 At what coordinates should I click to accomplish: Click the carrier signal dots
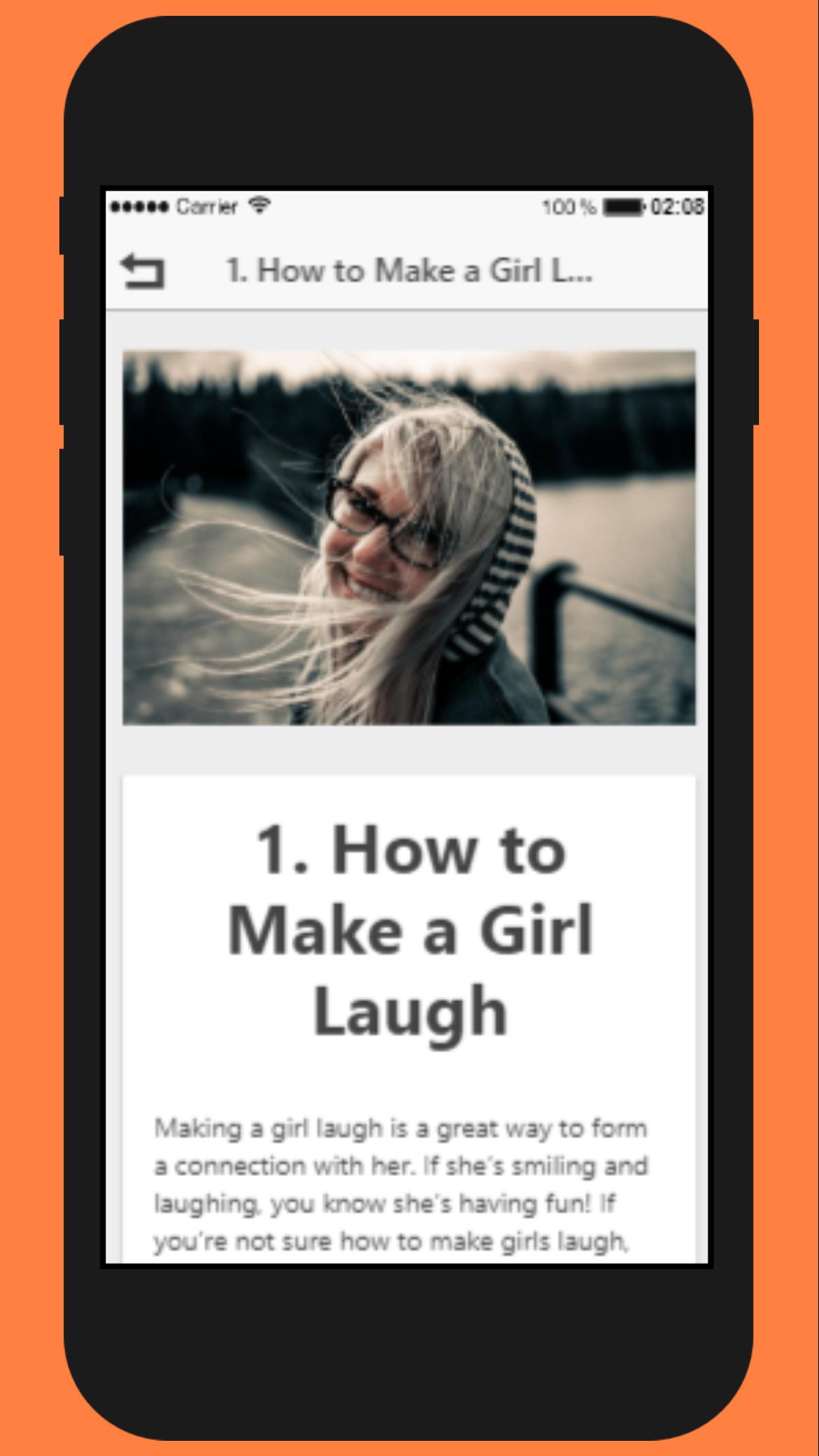pyautogui.click(x=138, y=206)
